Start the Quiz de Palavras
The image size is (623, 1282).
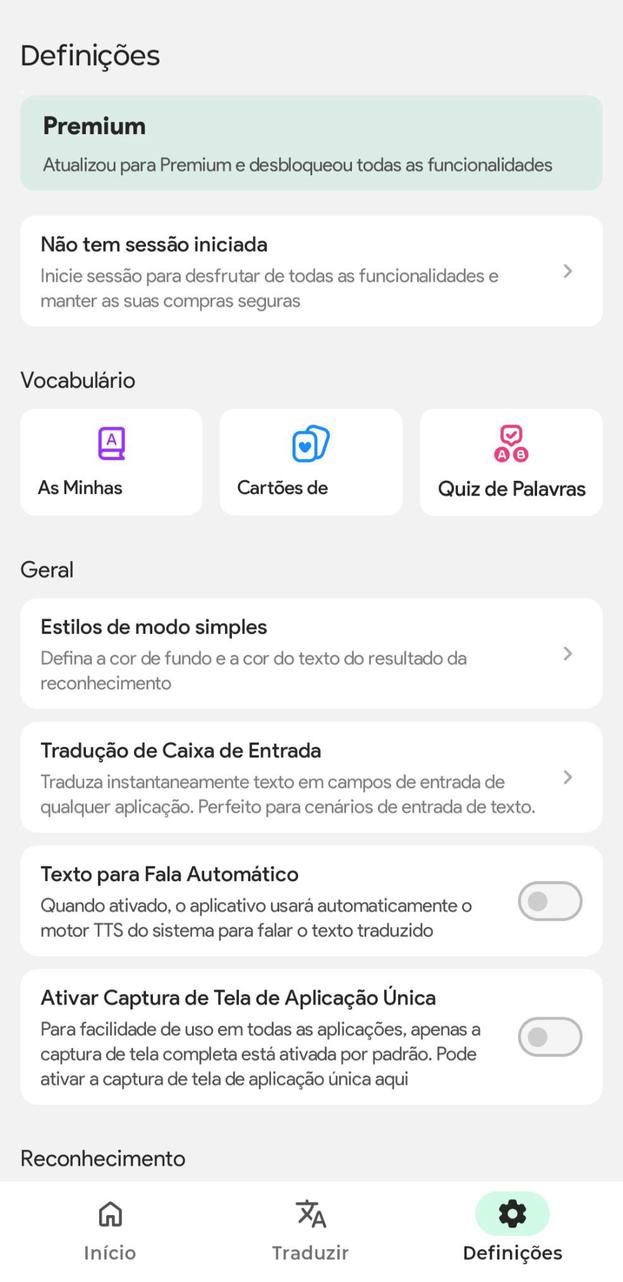pyautogui.click(x=511, y=462)
